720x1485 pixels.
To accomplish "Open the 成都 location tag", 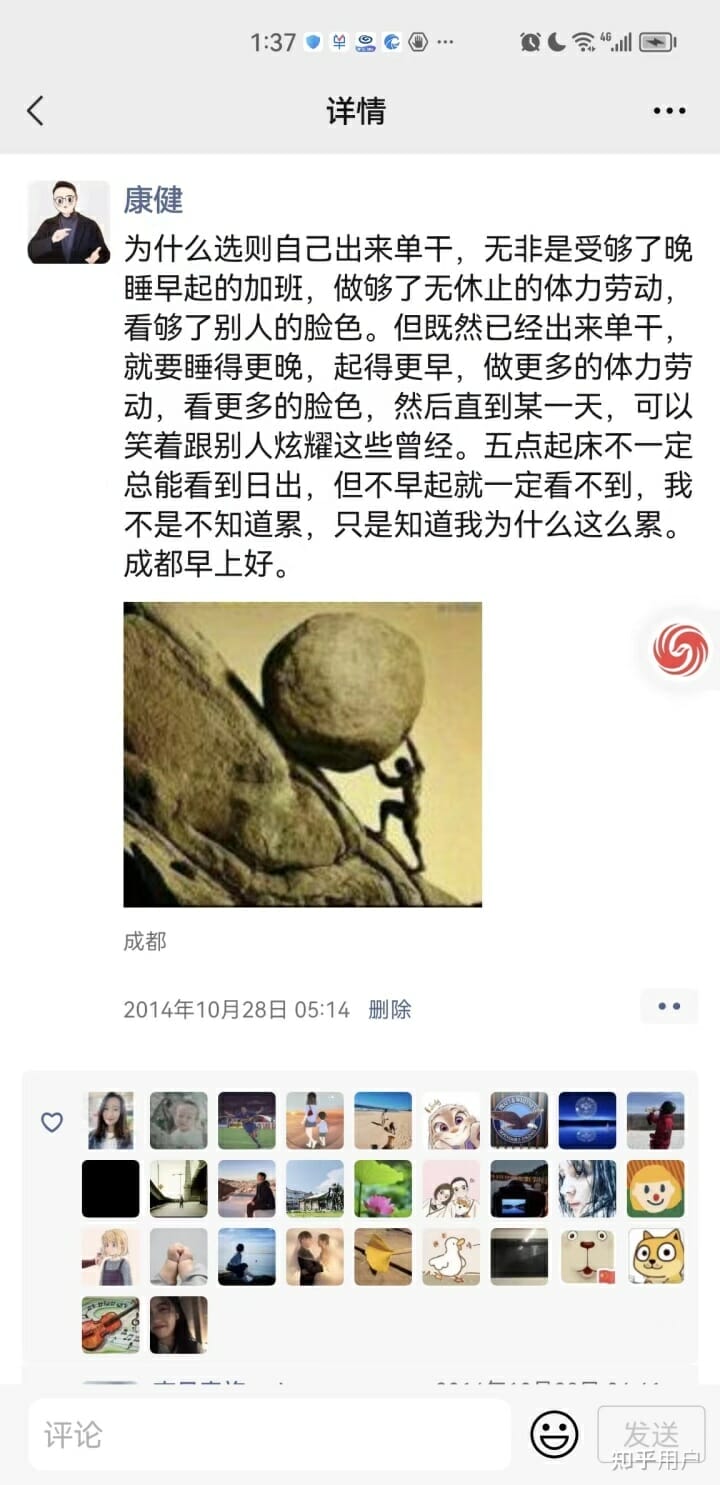I will click(x=144, y=941).
